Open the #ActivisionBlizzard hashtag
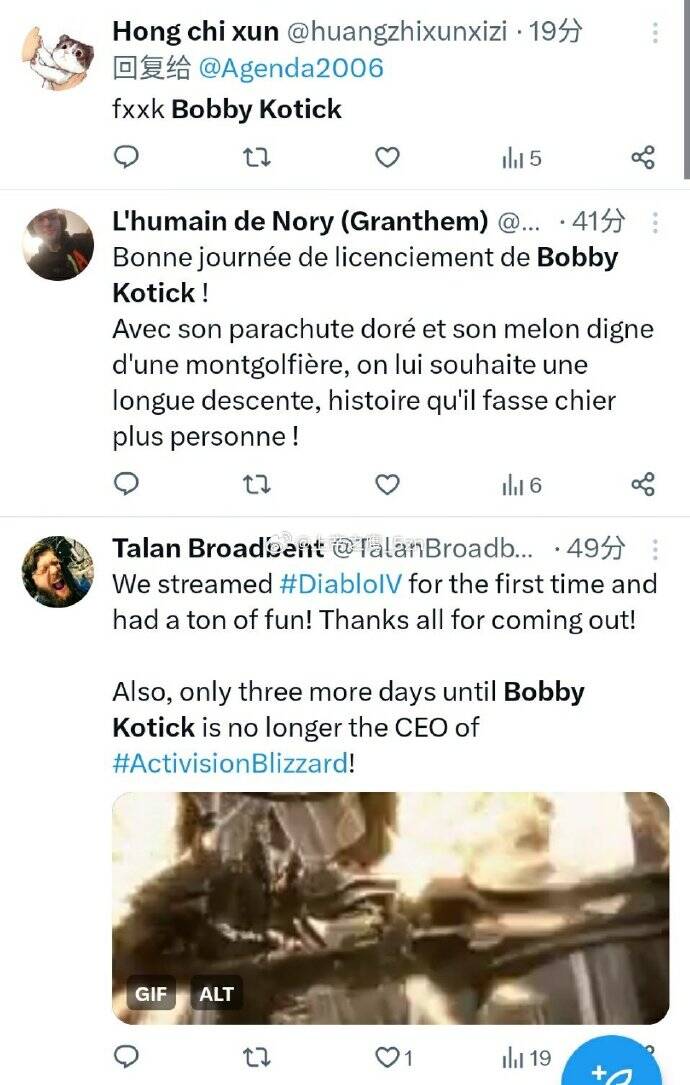The width and height of the screenshot is (690, 1085). pyautogui.click(x=231, y=763)
